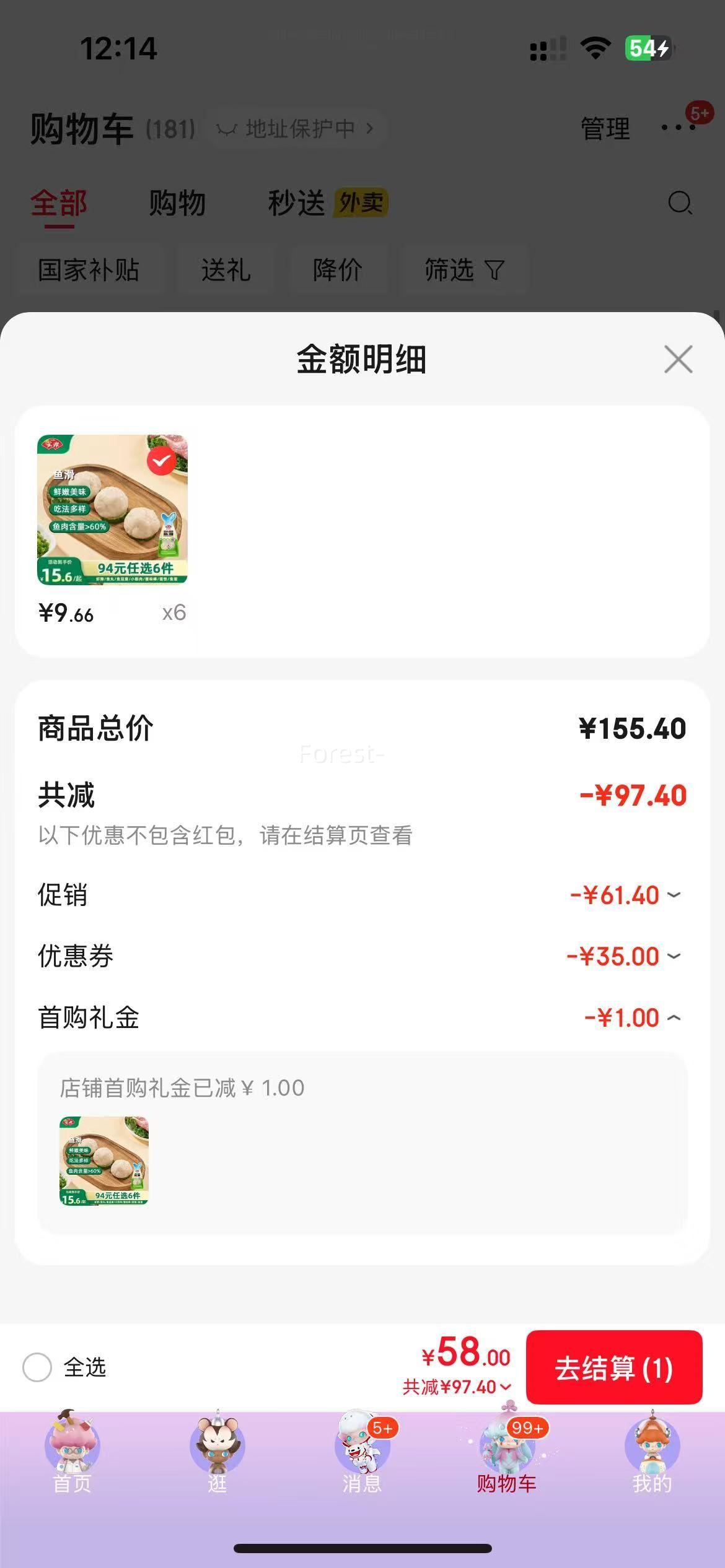Open the fish ball product priced ¥9.66
This screenshot has height=1568, width=725.
point(112,510)
